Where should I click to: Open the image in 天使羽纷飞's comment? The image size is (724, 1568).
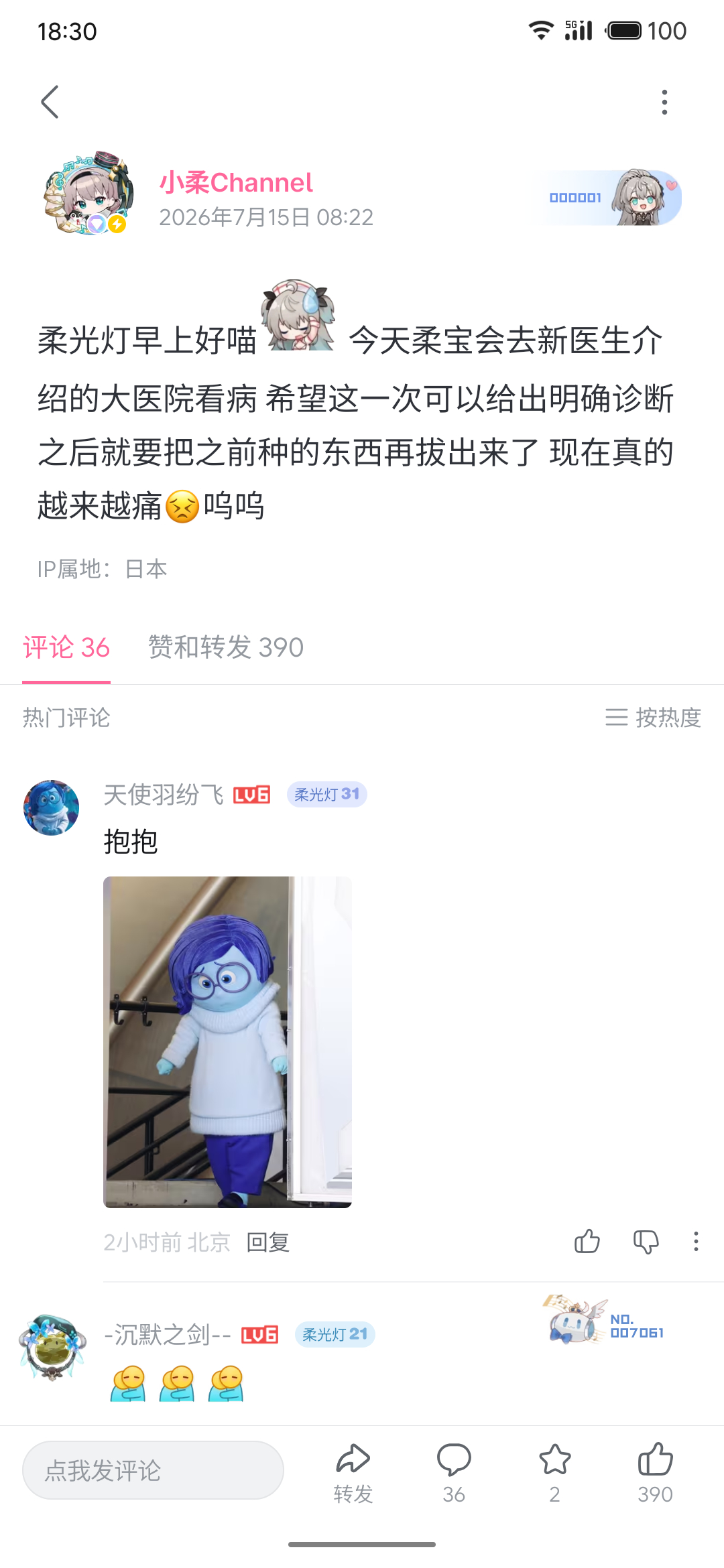point(227,1042)
